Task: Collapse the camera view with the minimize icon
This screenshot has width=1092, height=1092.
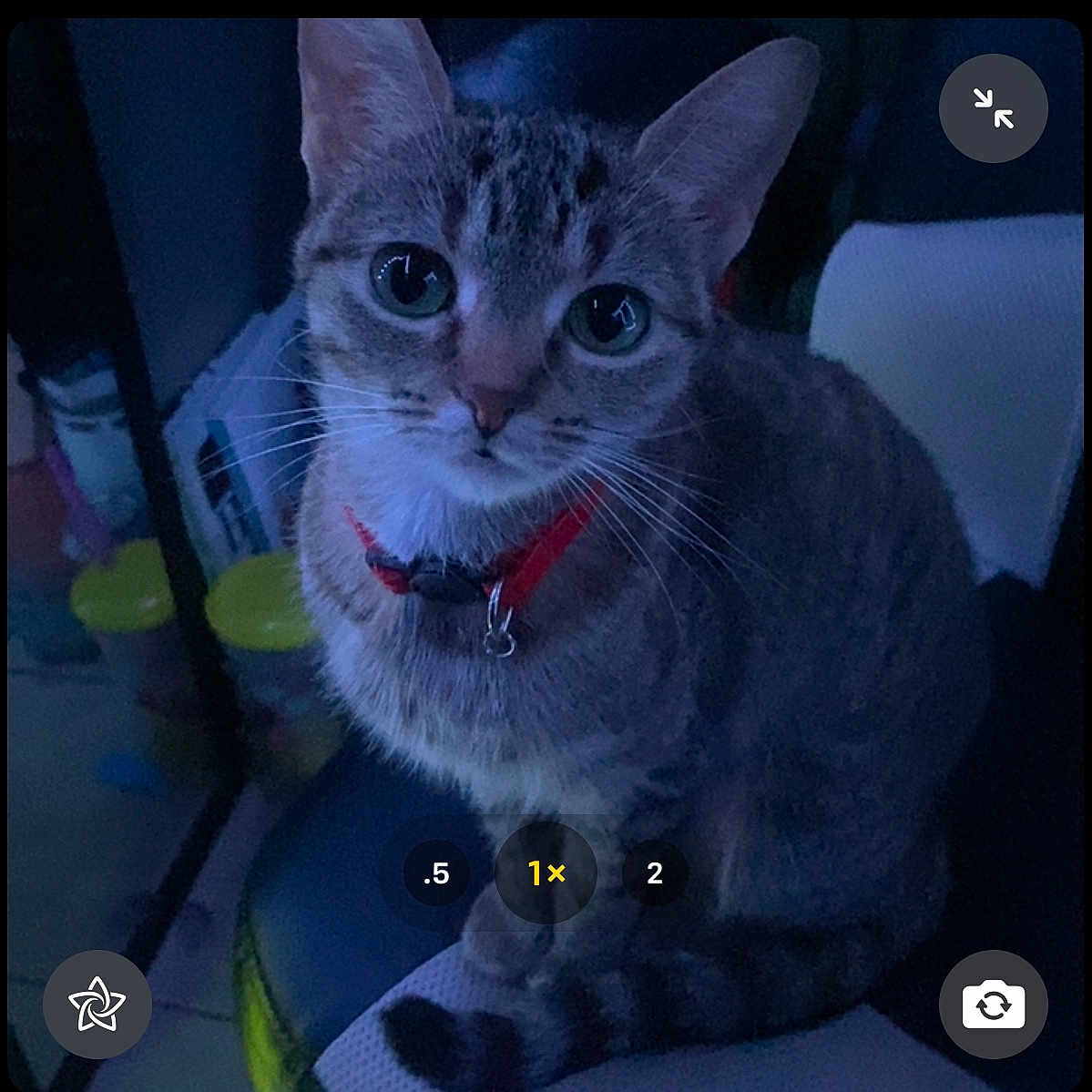Action: pos(993,108)
